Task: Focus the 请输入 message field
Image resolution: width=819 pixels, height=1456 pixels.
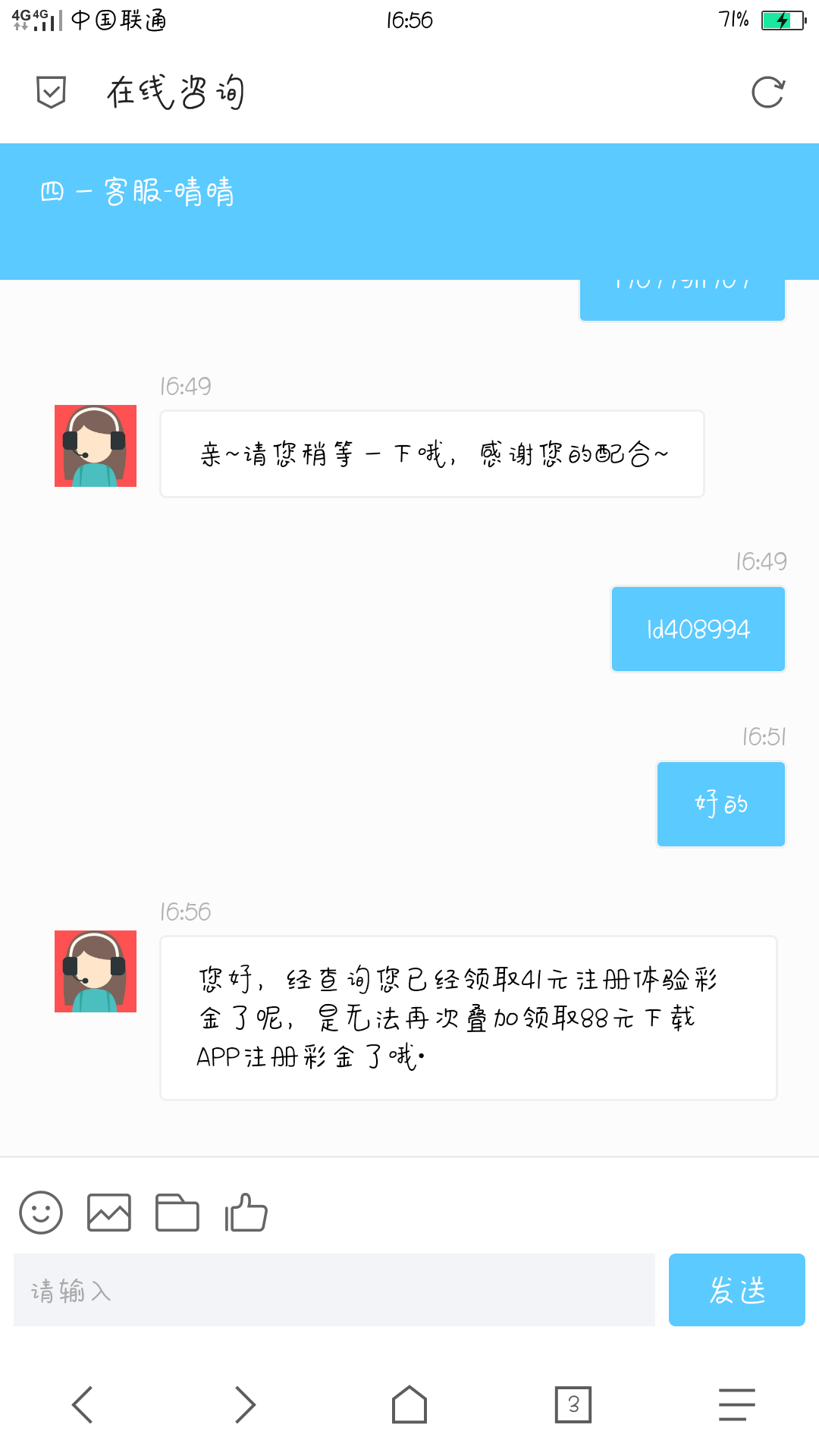Action: (x=334, y=1290)
